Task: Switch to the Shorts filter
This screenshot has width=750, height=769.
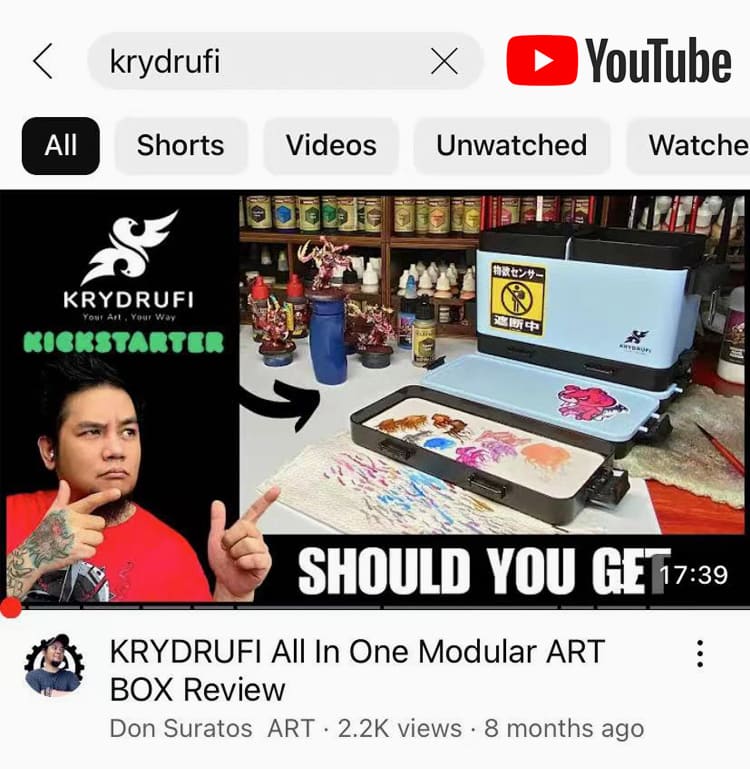Action: [x=180, y=145]
